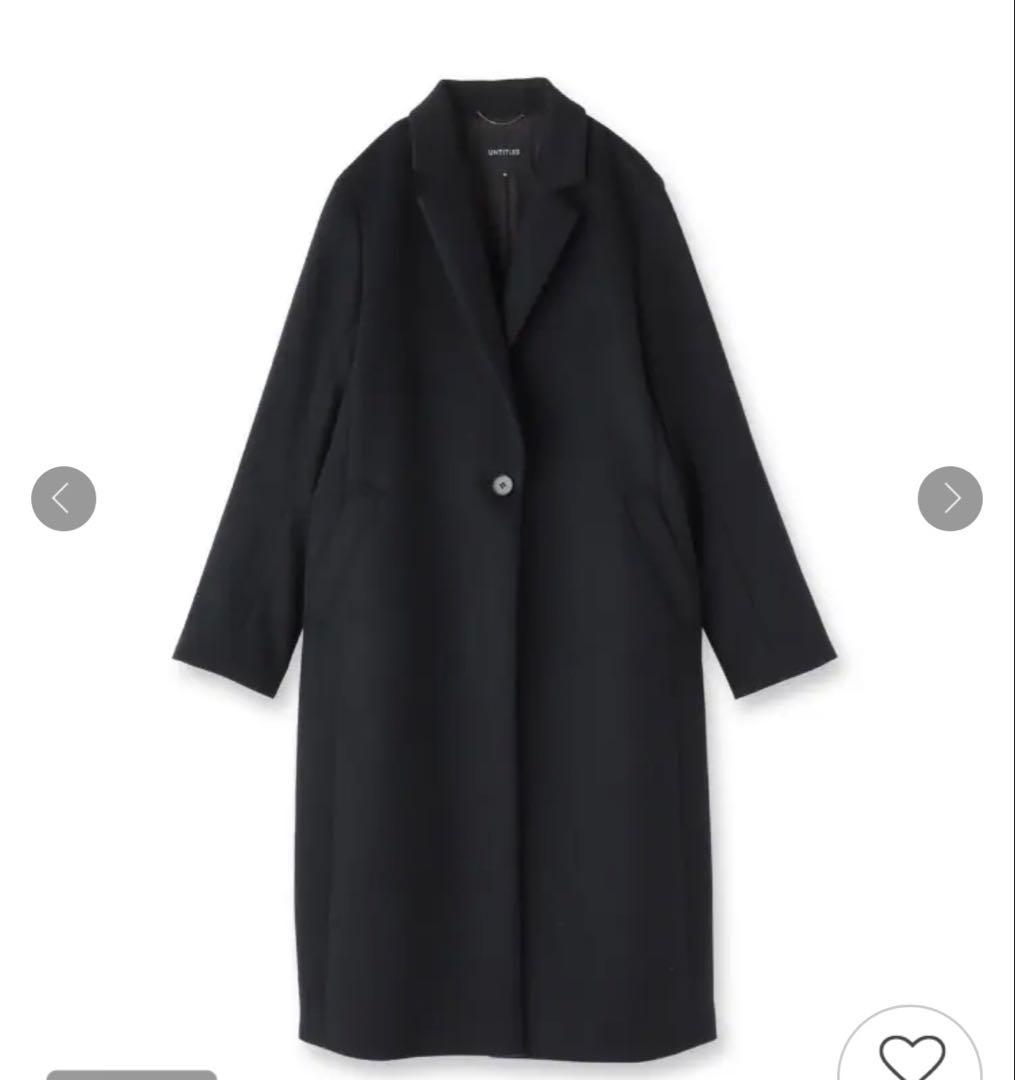Add the black coat to favorites
This screenshot has height=1080, width=1015.
[x=911, y=1054]
